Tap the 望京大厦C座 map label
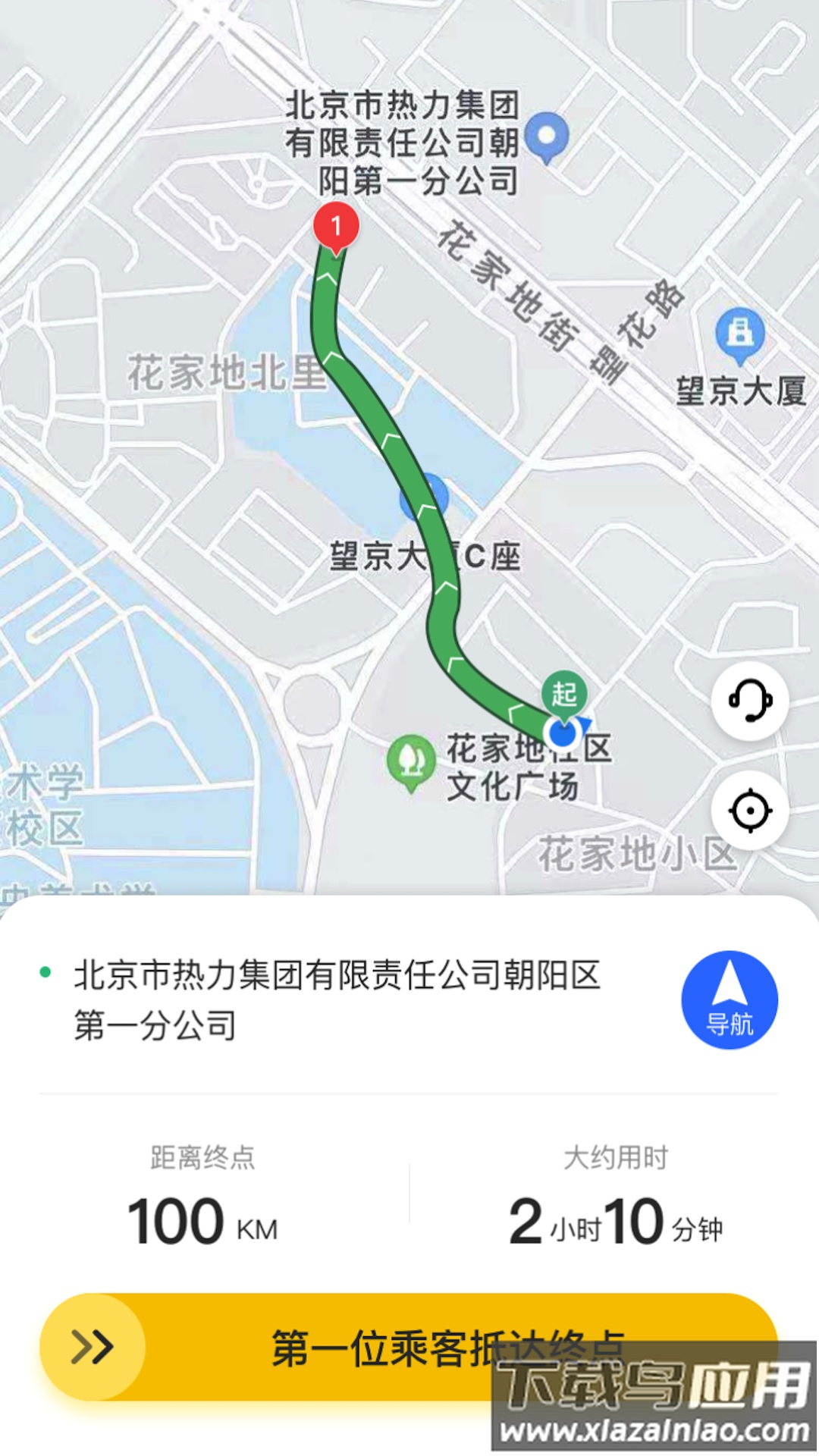Viewport: 819px width, 1456px height. coord(425,556)
